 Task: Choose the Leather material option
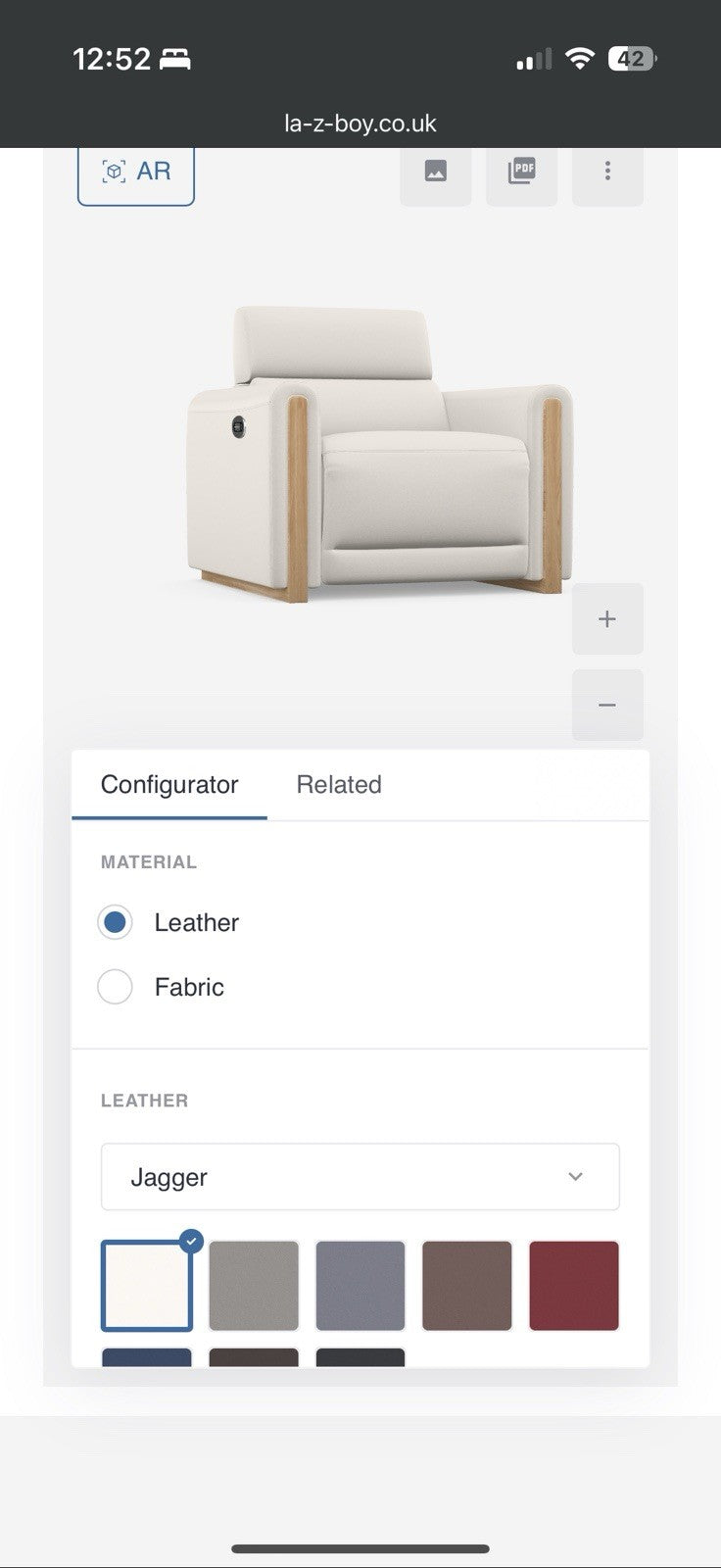116,922
